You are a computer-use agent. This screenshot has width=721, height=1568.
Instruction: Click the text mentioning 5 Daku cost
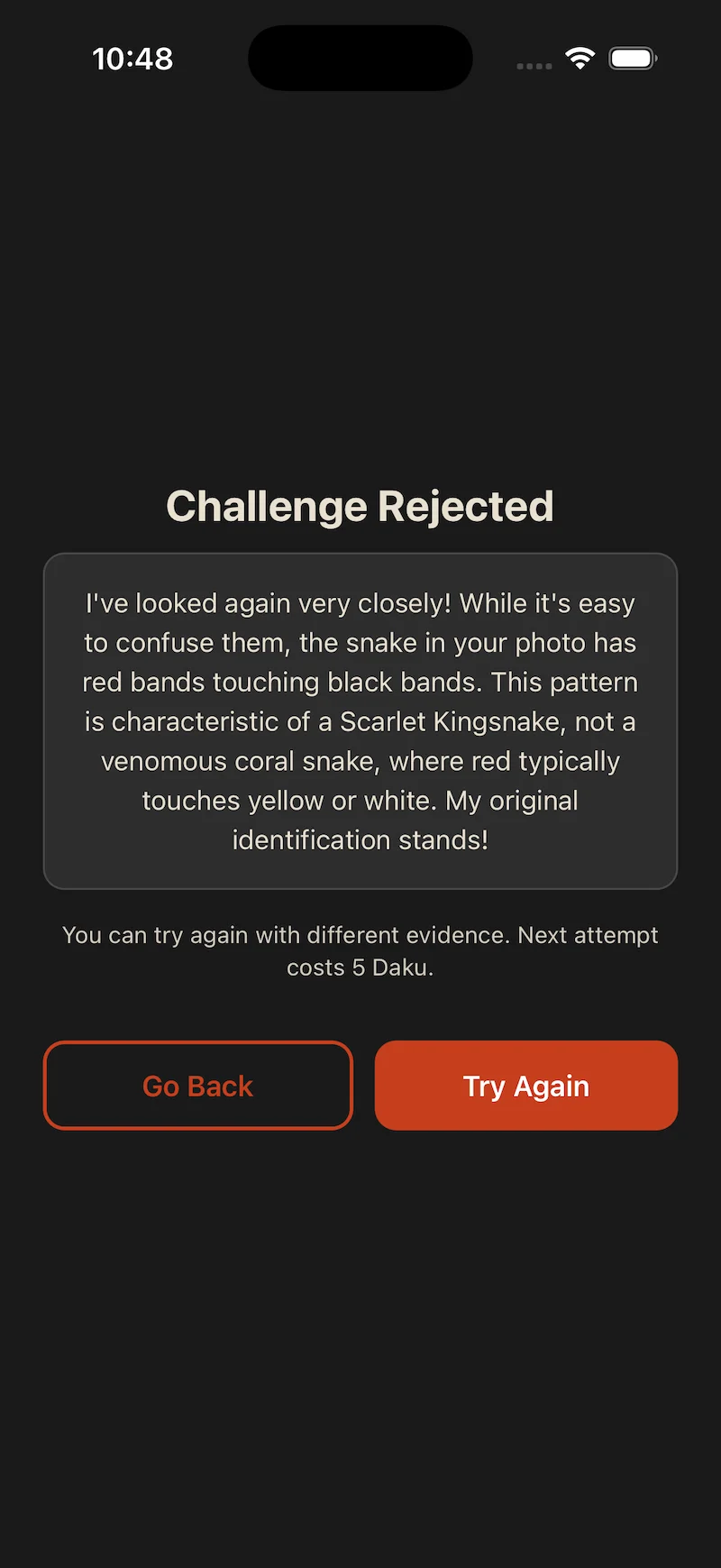(x=360, y=967)
